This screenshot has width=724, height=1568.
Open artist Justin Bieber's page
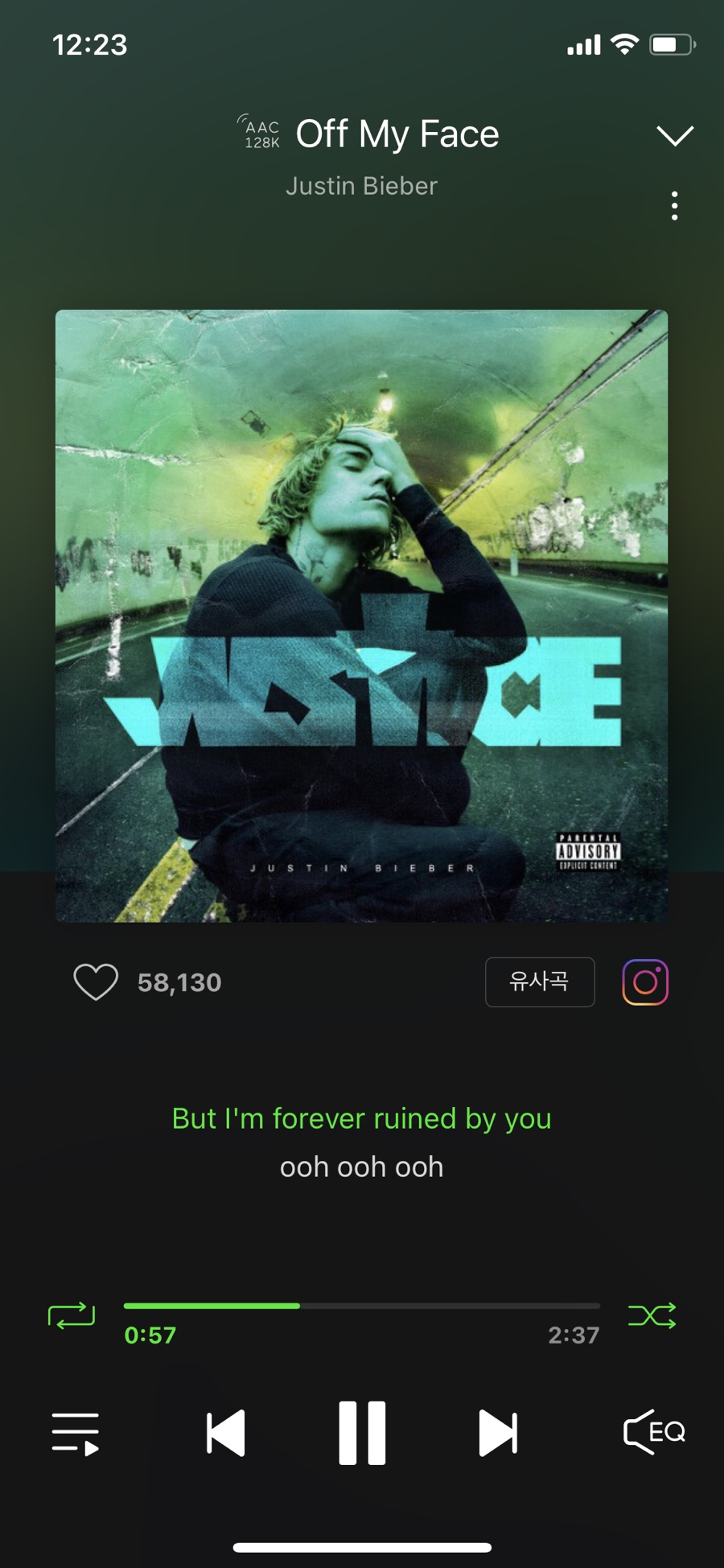(361, 186)
